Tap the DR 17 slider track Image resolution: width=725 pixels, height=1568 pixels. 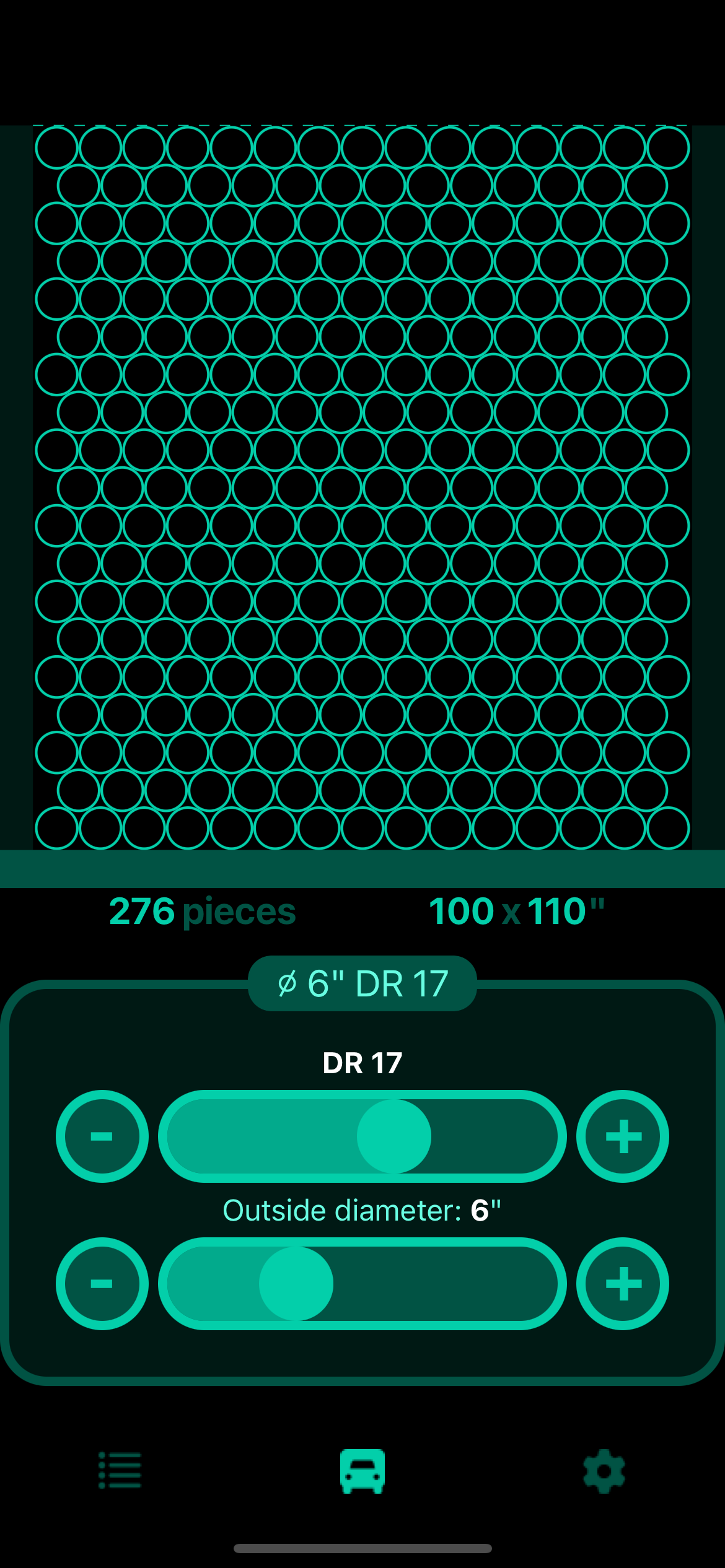click(362, 1136)
